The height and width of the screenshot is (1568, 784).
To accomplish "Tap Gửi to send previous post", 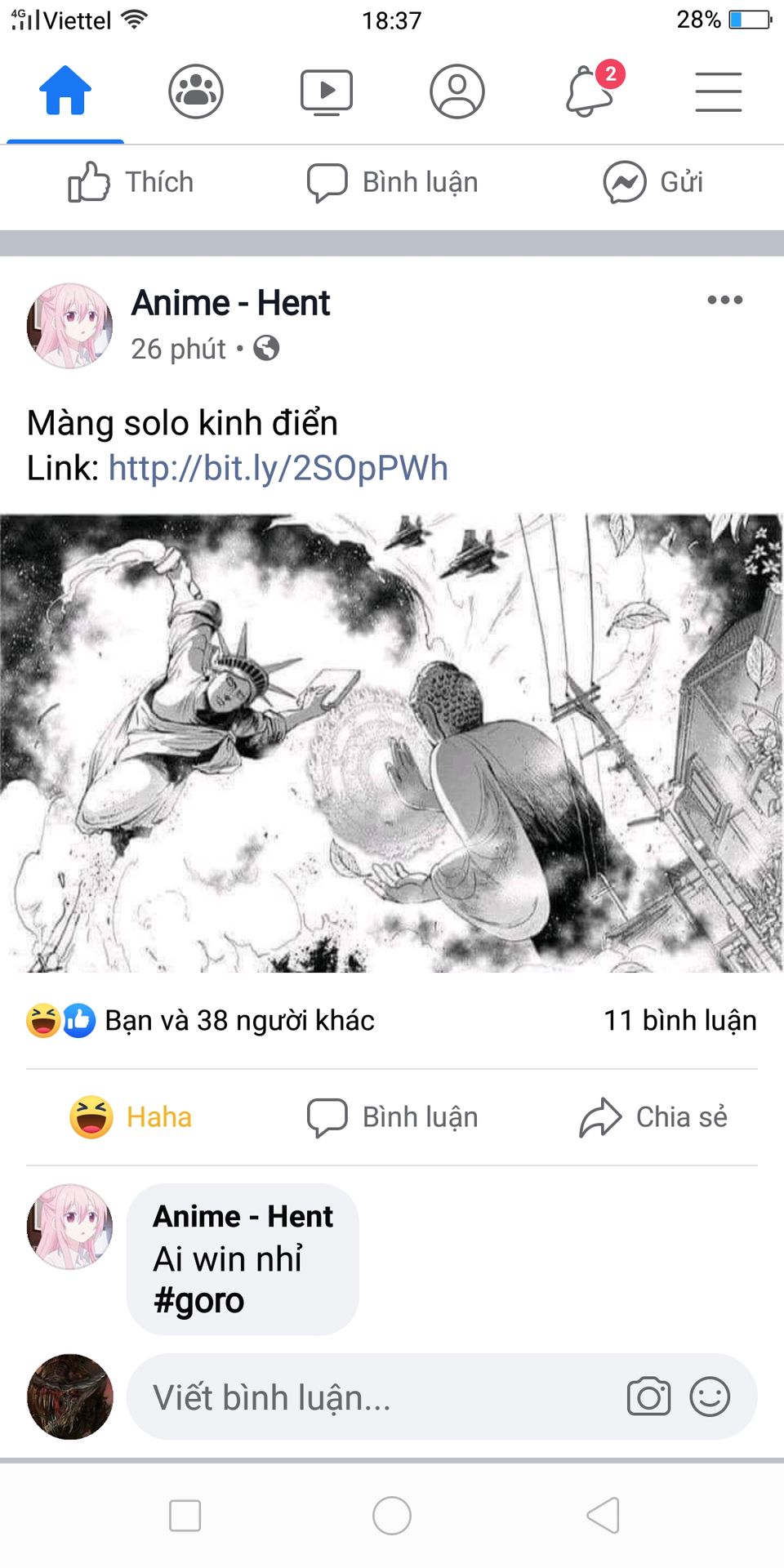I will tap(653, 181).
